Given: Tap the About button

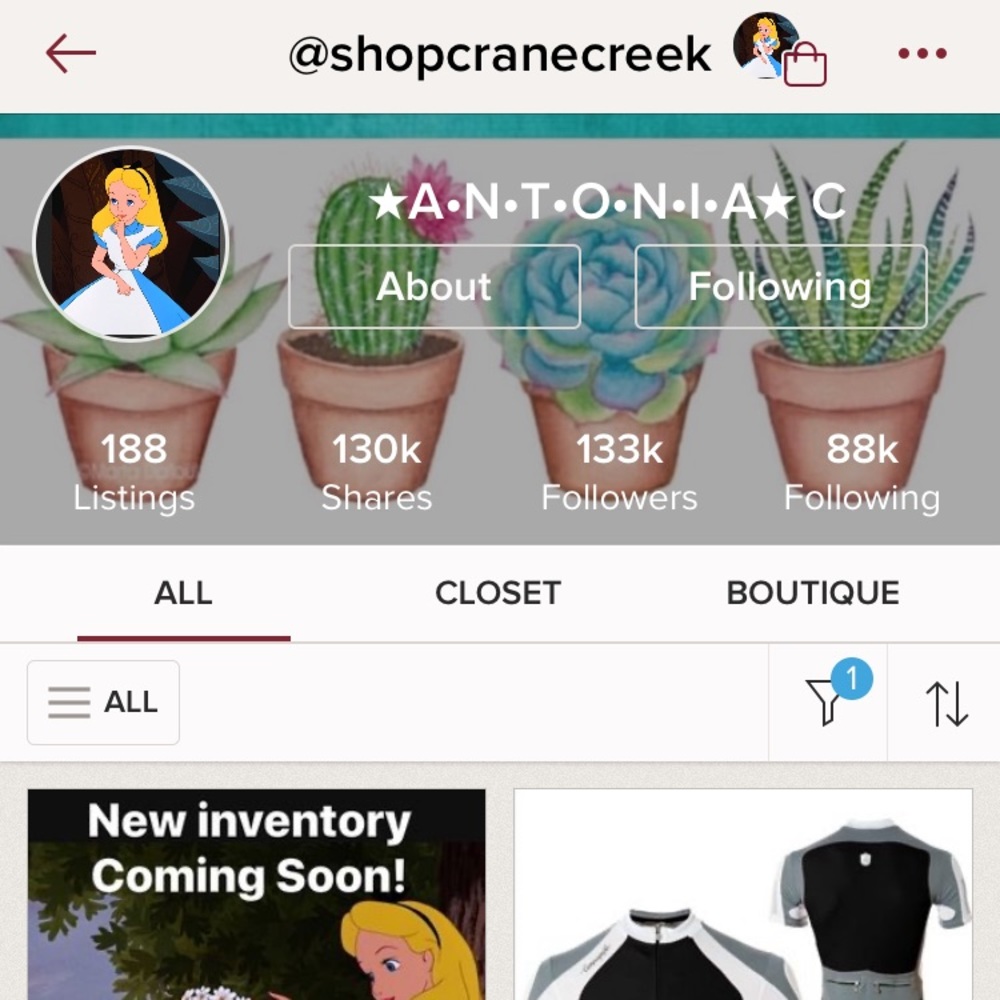Looking at the screenshot, I should tap(434, 287).
